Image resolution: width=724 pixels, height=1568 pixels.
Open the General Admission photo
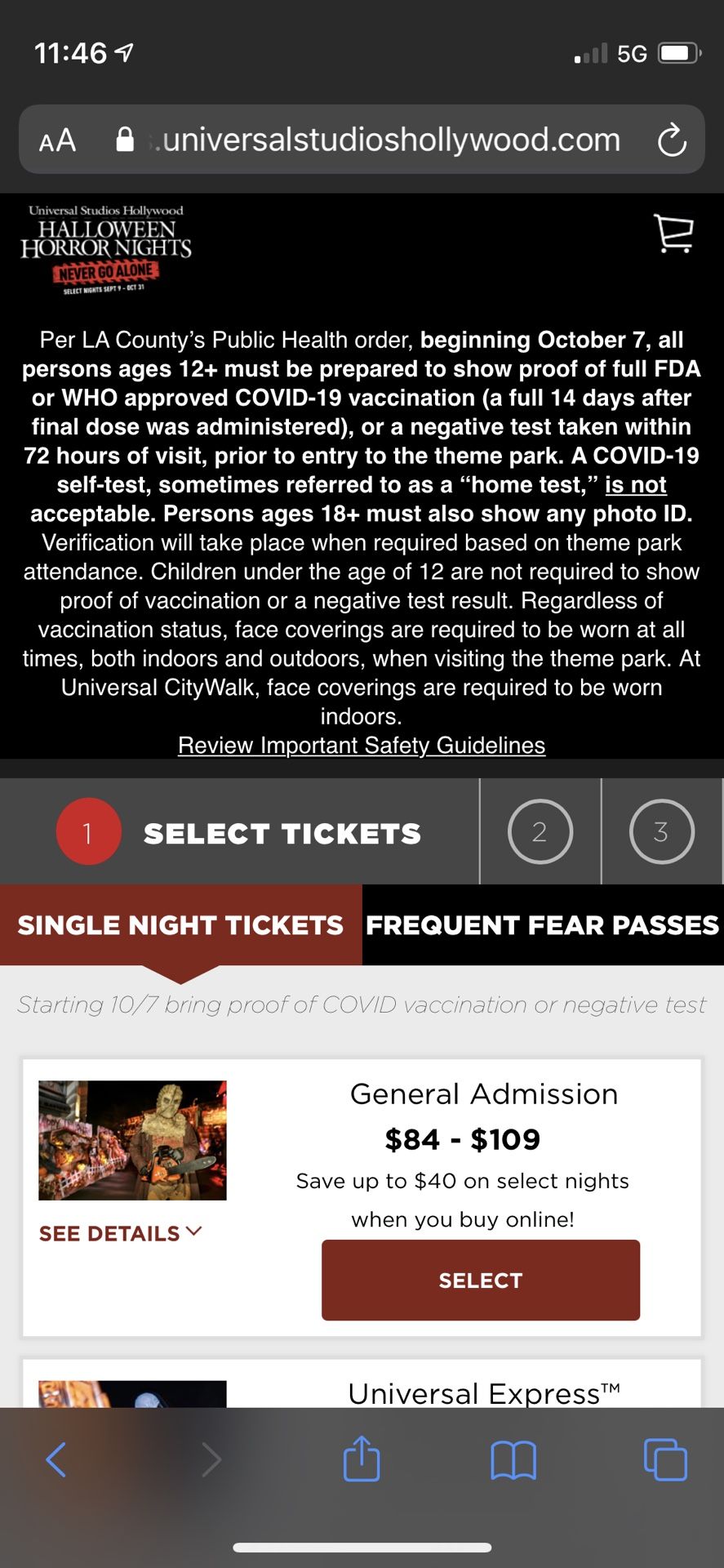[x=132, y=1140]
